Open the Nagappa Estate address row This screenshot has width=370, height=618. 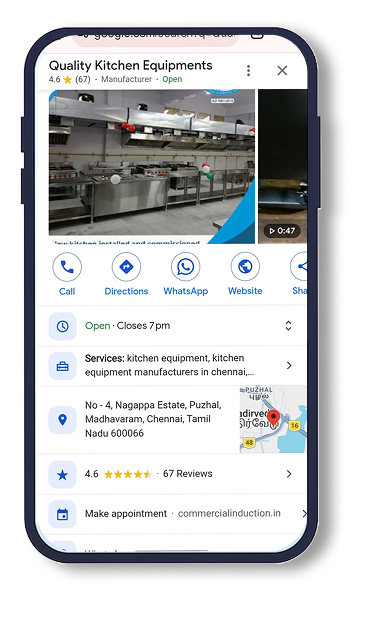[138, 419]
